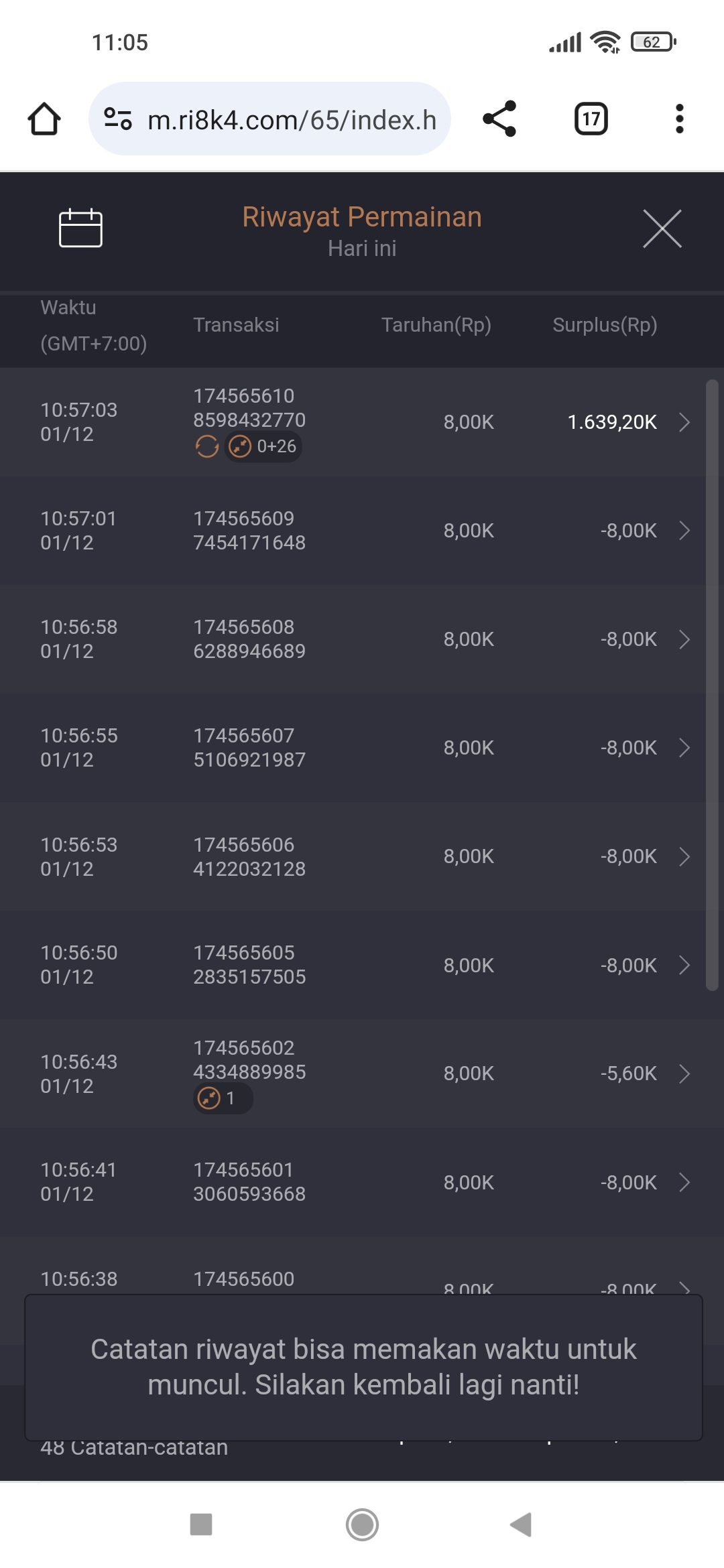View details of the 10:57:01 transaction

(684, 531)
